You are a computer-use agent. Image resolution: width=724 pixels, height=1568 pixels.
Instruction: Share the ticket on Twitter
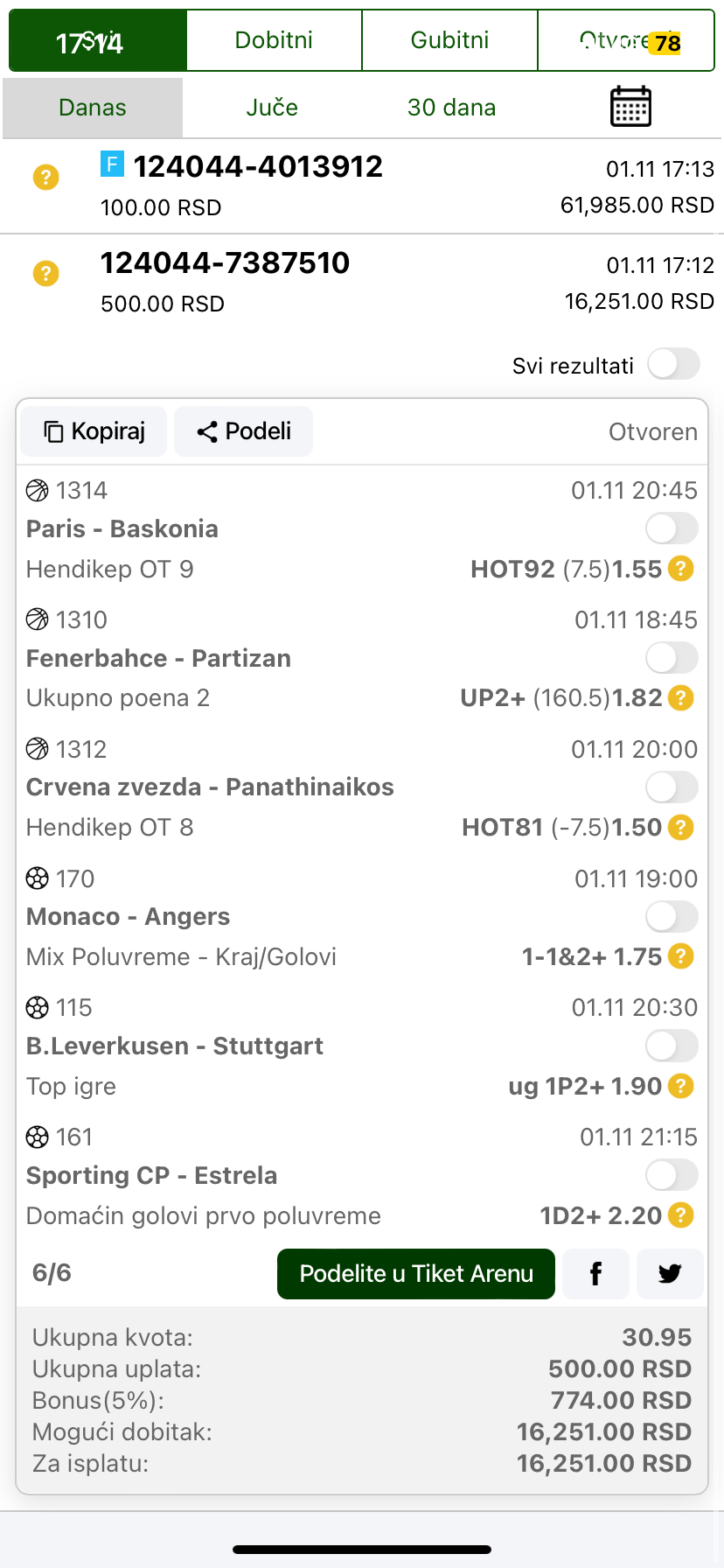(x=670, y=1274)
